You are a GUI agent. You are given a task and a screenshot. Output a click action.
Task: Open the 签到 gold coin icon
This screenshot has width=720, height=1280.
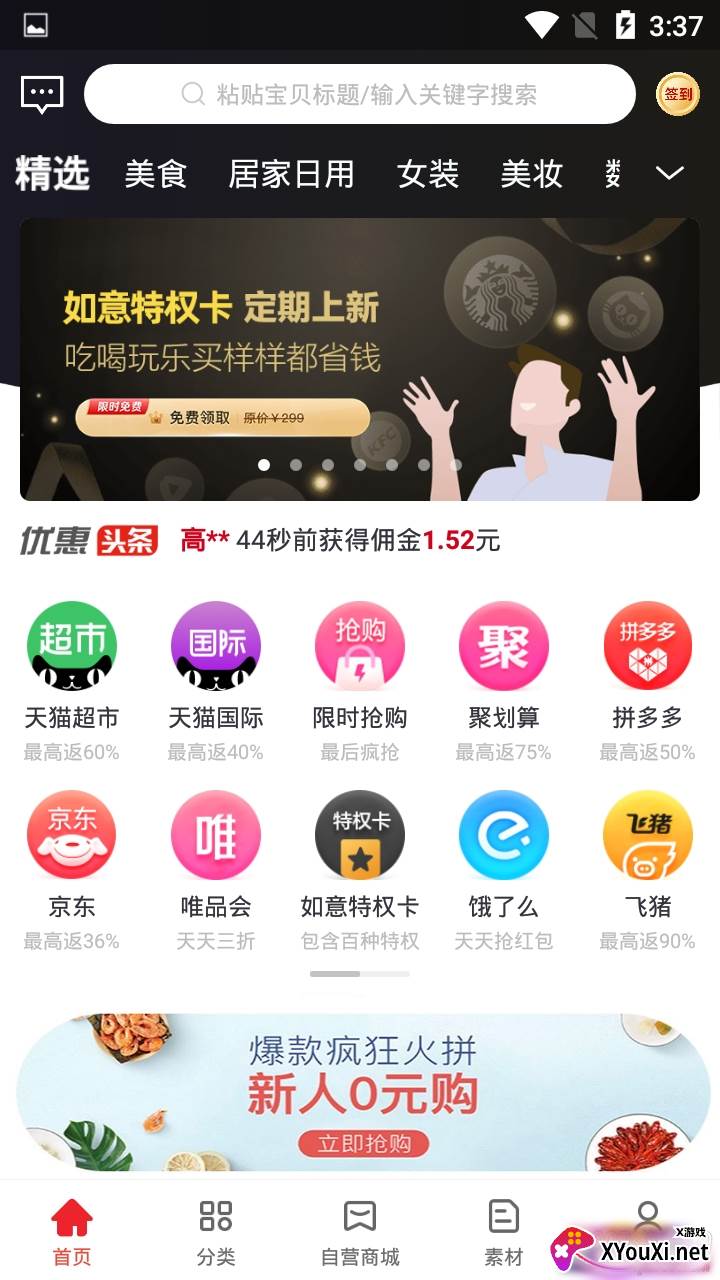coord(677,95)
